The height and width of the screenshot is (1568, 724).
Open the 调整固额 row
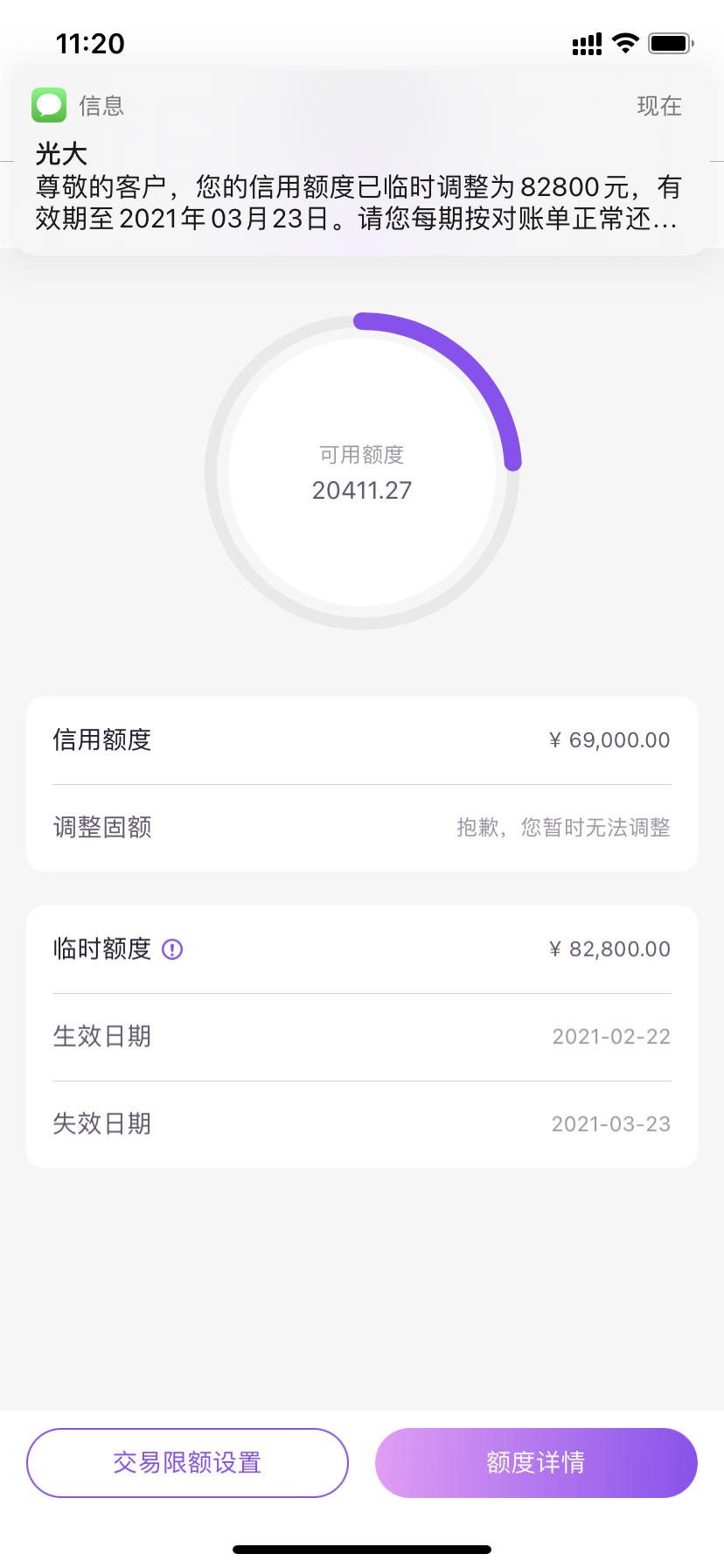pyautogui.click(x=362, y=828)
